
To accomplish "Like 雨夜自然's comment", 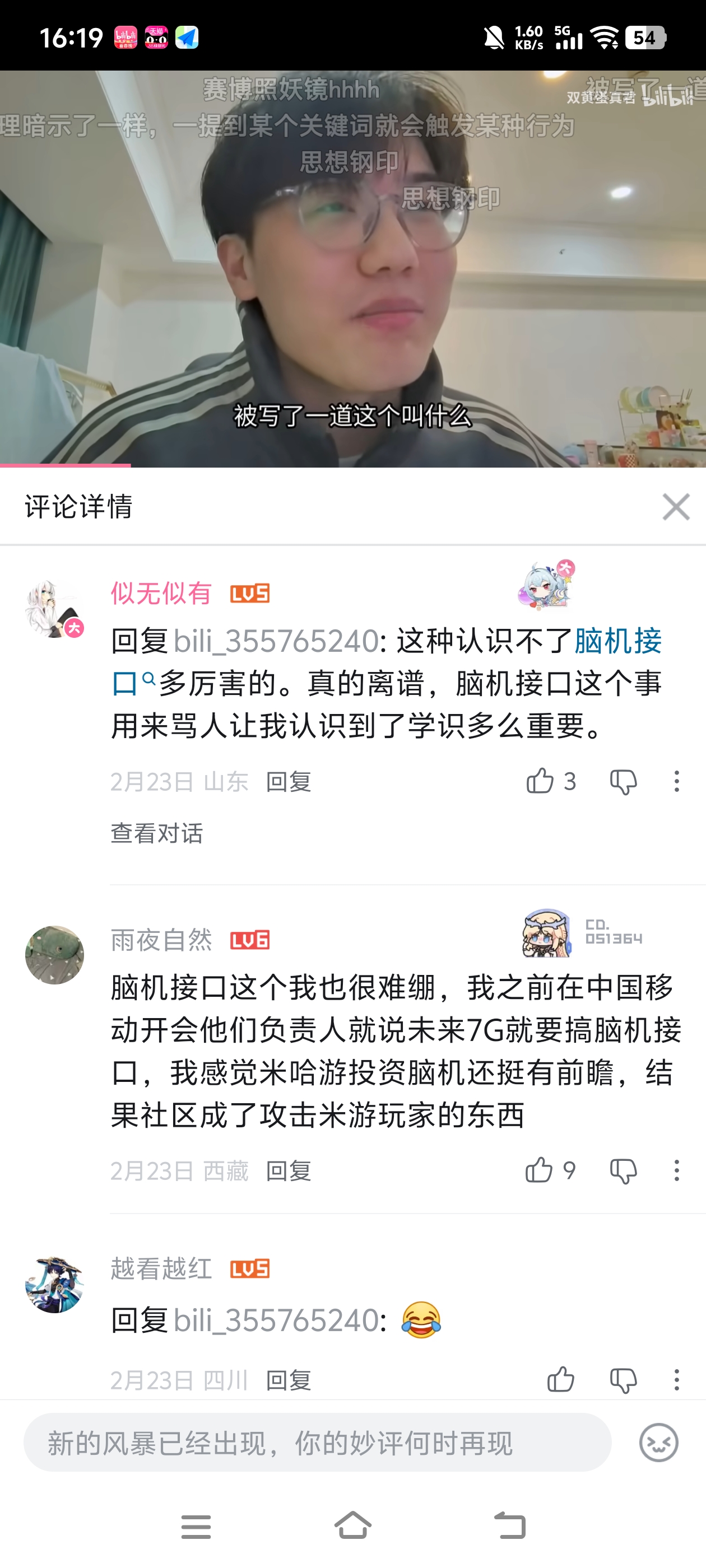I will 538,1170.
